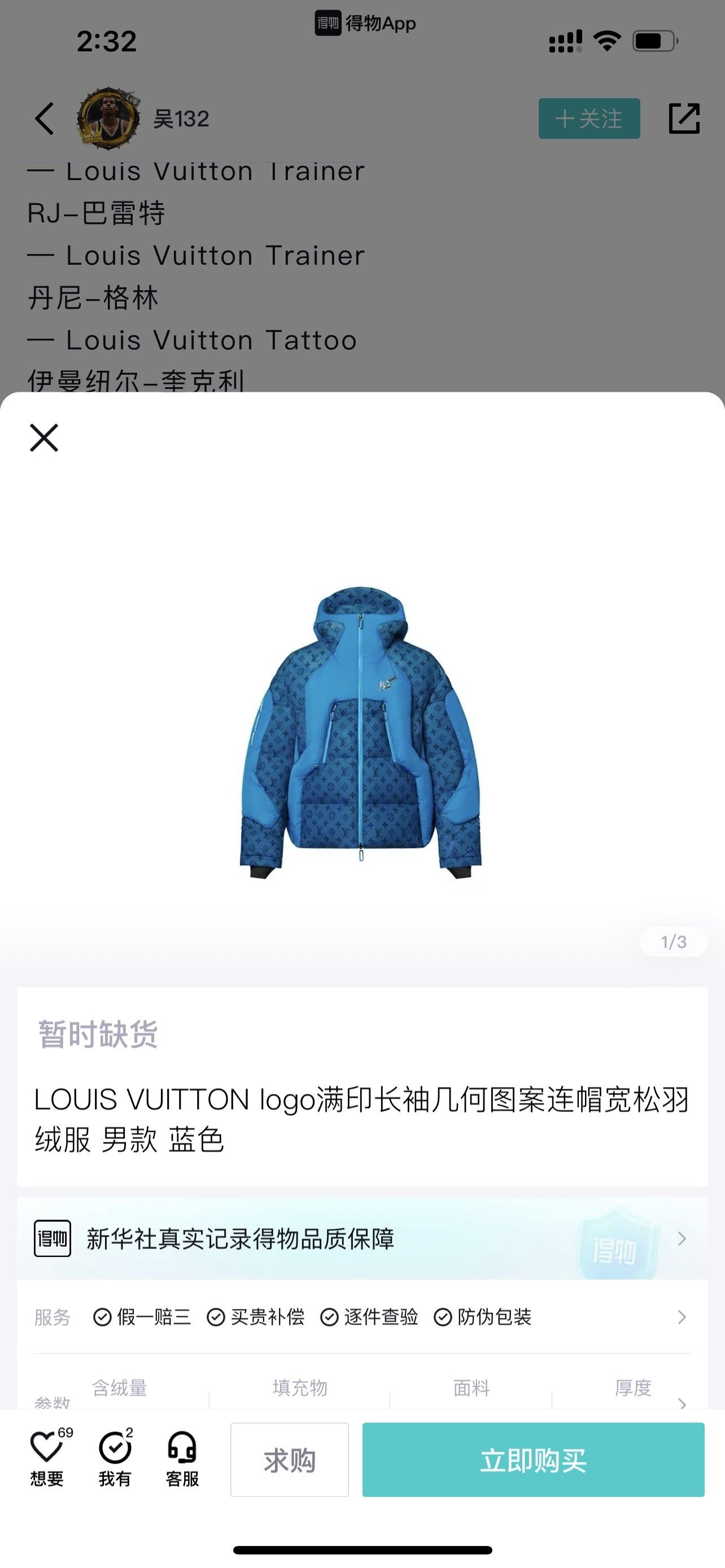View the blue jacket product image

click(360, 733)
